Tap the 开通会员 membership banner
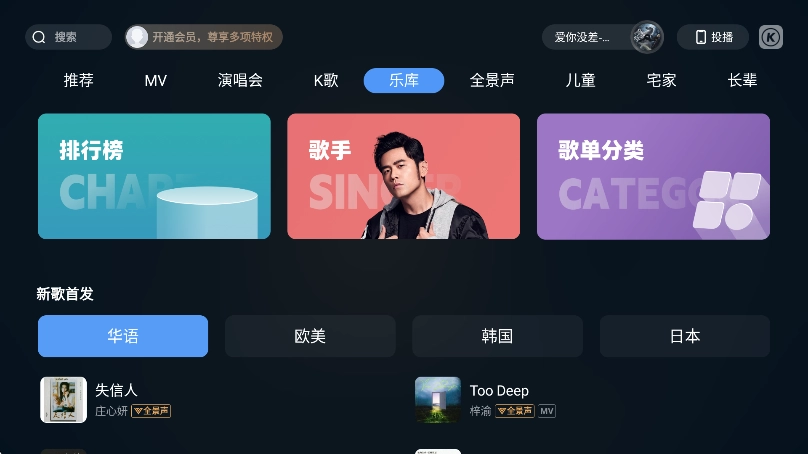The width and height of the screenshot is (808, 454). click(x=204, y=37)
